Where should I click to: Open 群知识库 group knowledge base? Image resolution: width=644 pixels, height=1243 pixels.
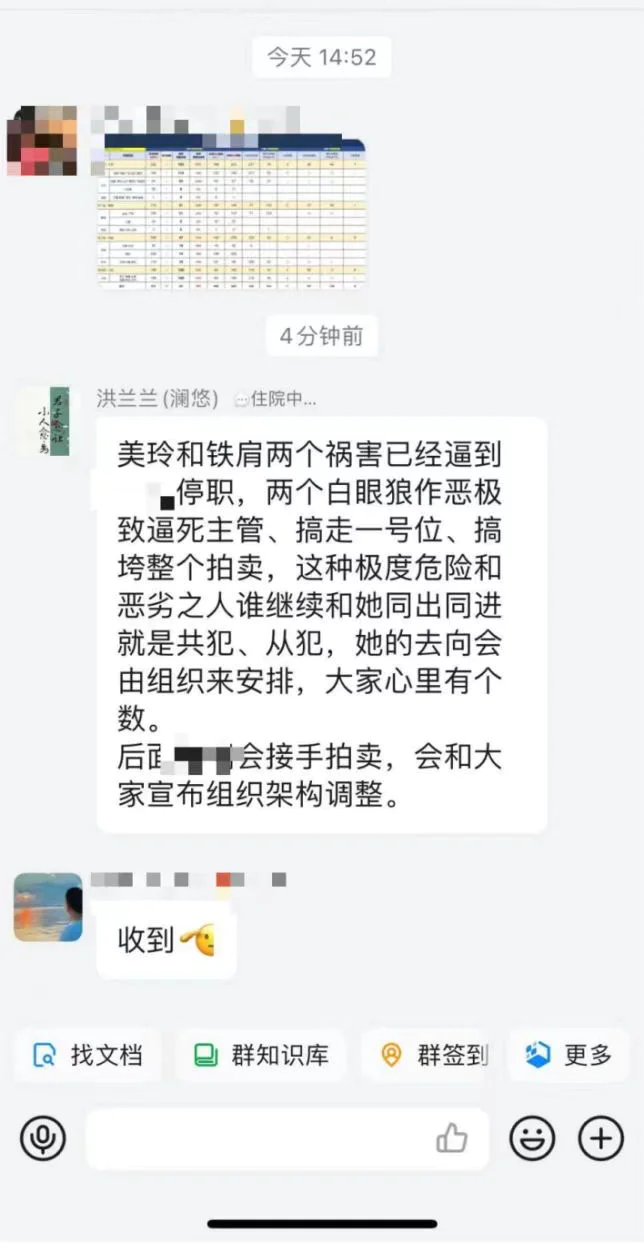point(261,1055)
